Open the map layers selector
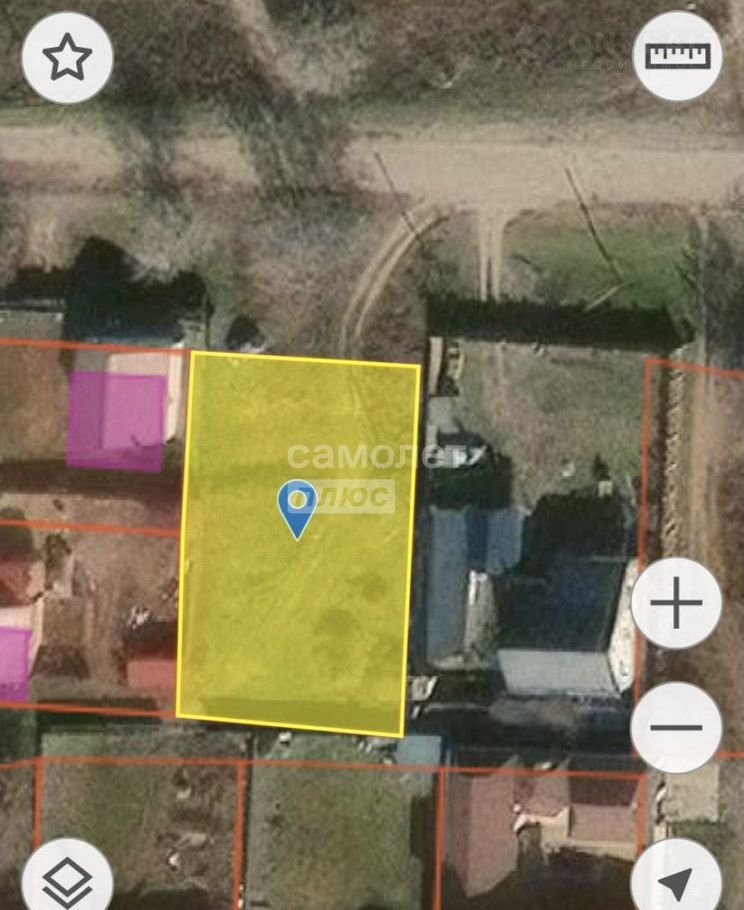Viewport: 744px width, 910px height. pyautogui.click(x=67, y=880)
